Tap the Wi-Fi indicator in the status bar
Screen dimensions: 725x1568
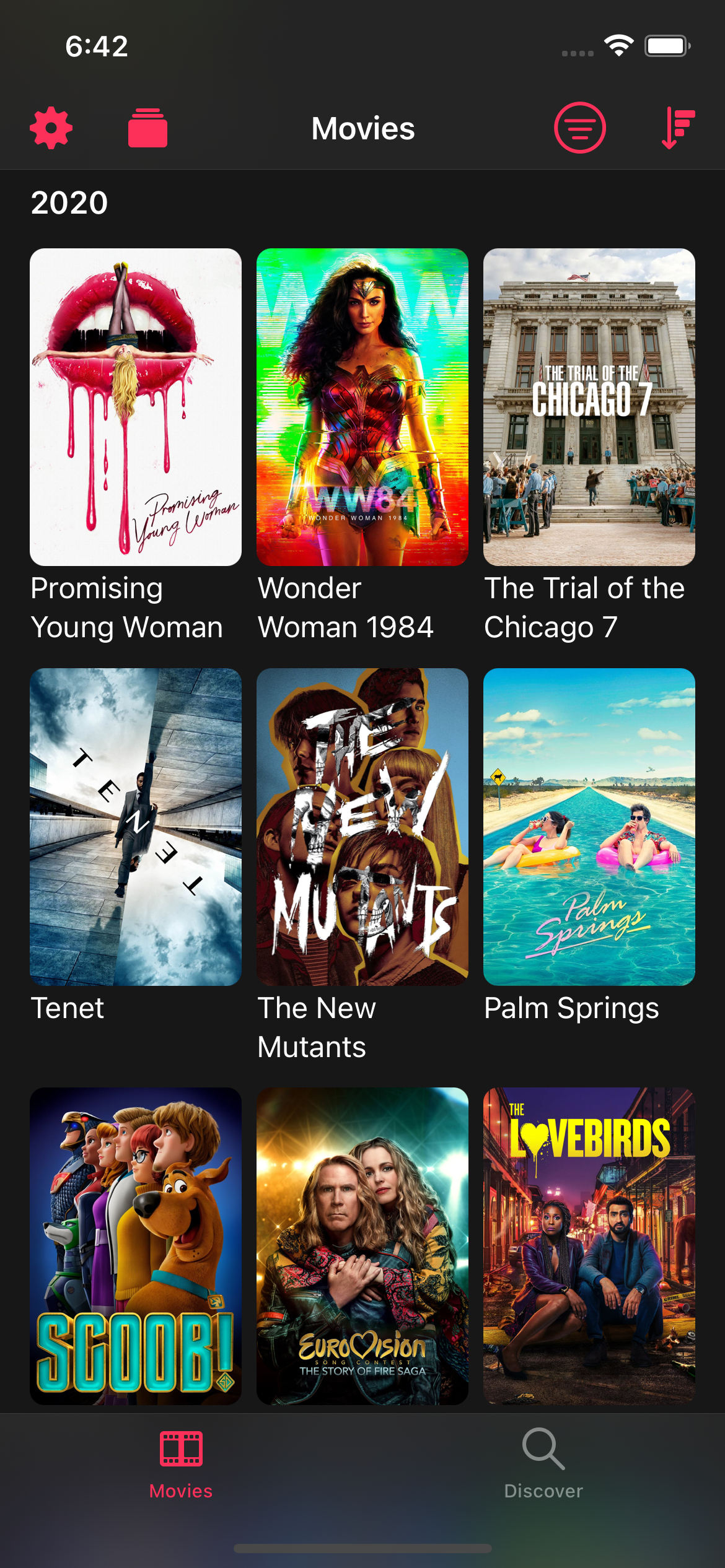[618, 45]
